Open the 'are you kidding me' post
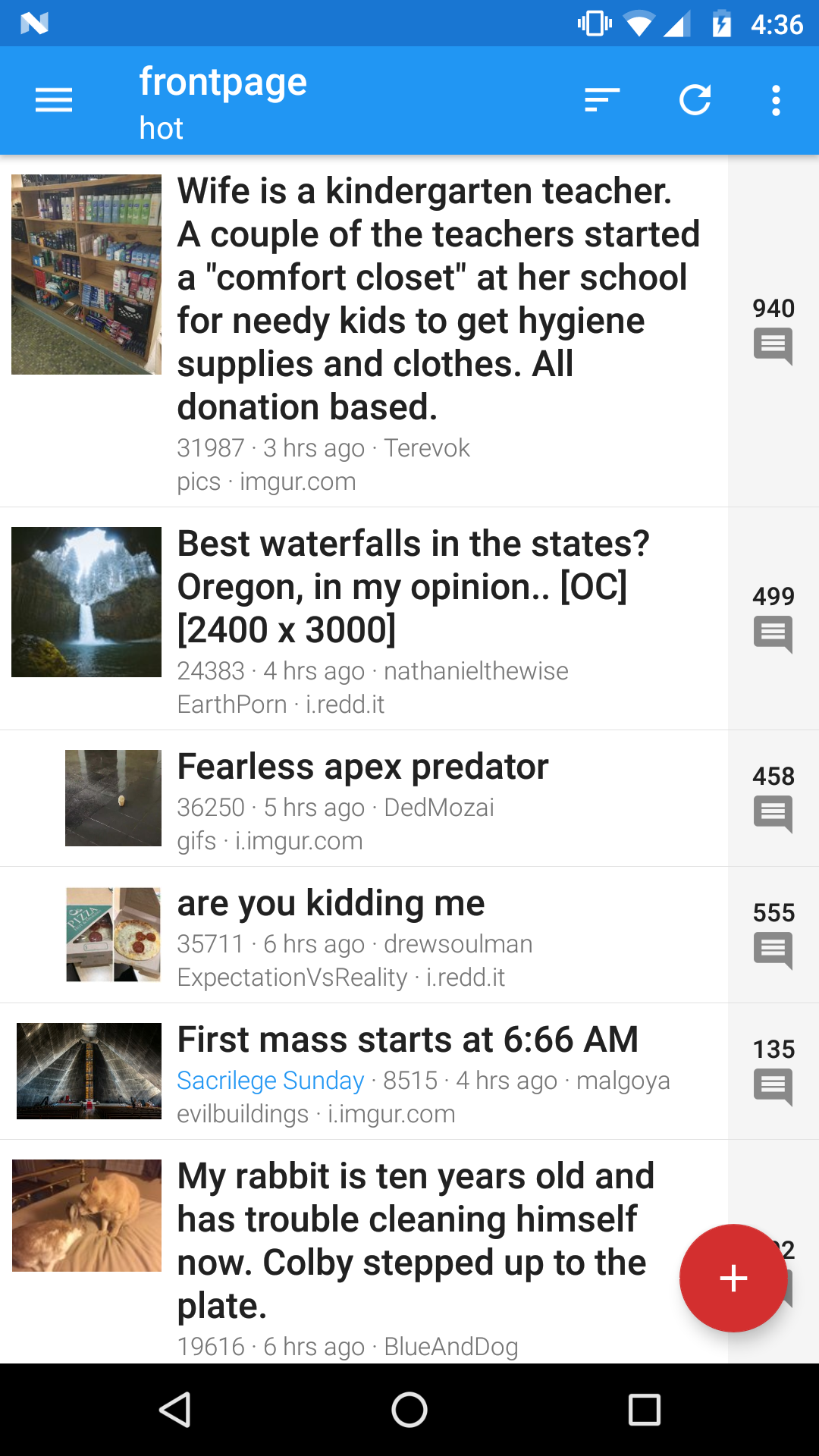The width and height of the screenshot is (819, 1456). 331,904
